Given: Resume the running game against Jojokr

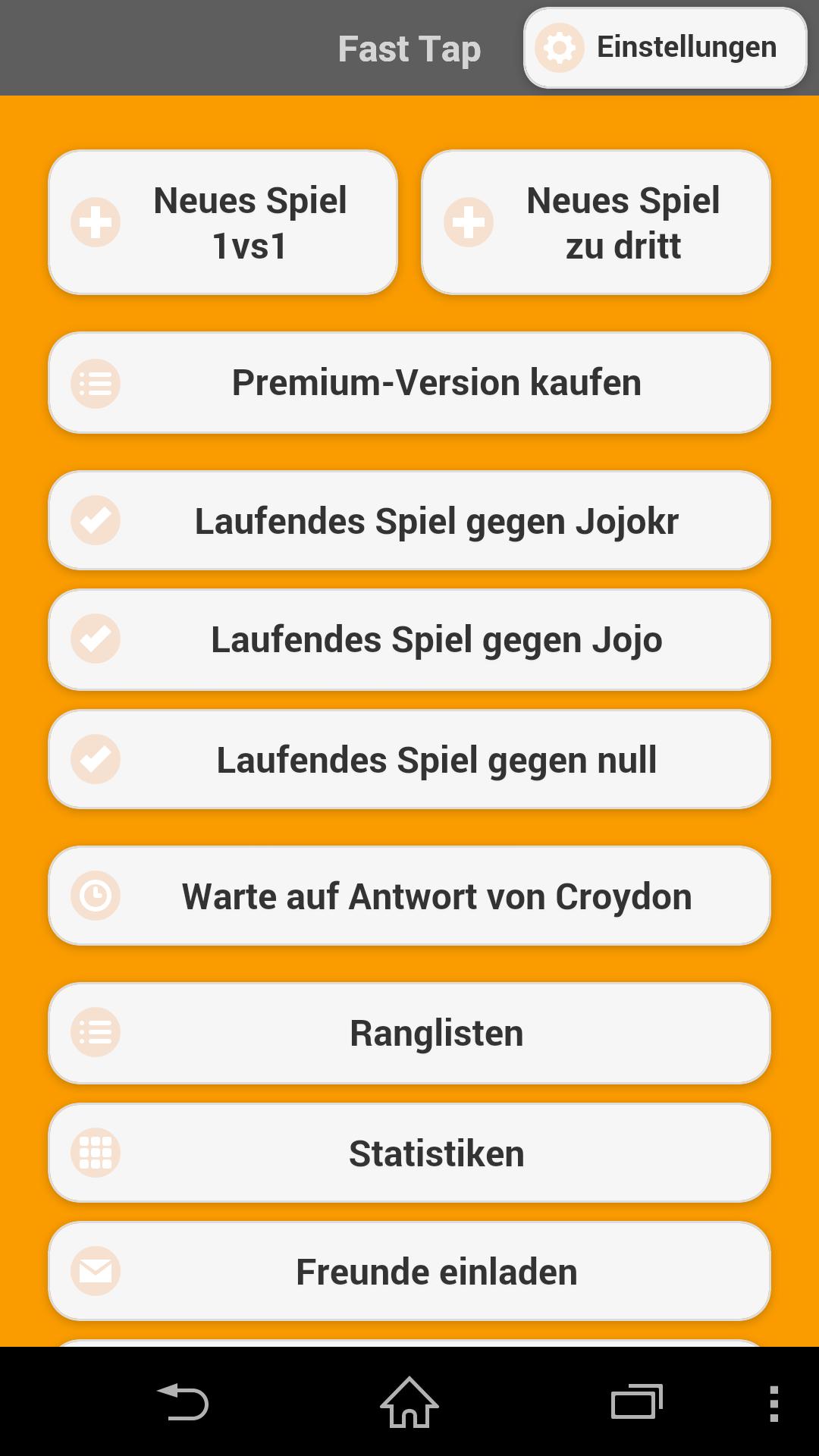Looking at the screenshot, I should click(x=409, y=519).
